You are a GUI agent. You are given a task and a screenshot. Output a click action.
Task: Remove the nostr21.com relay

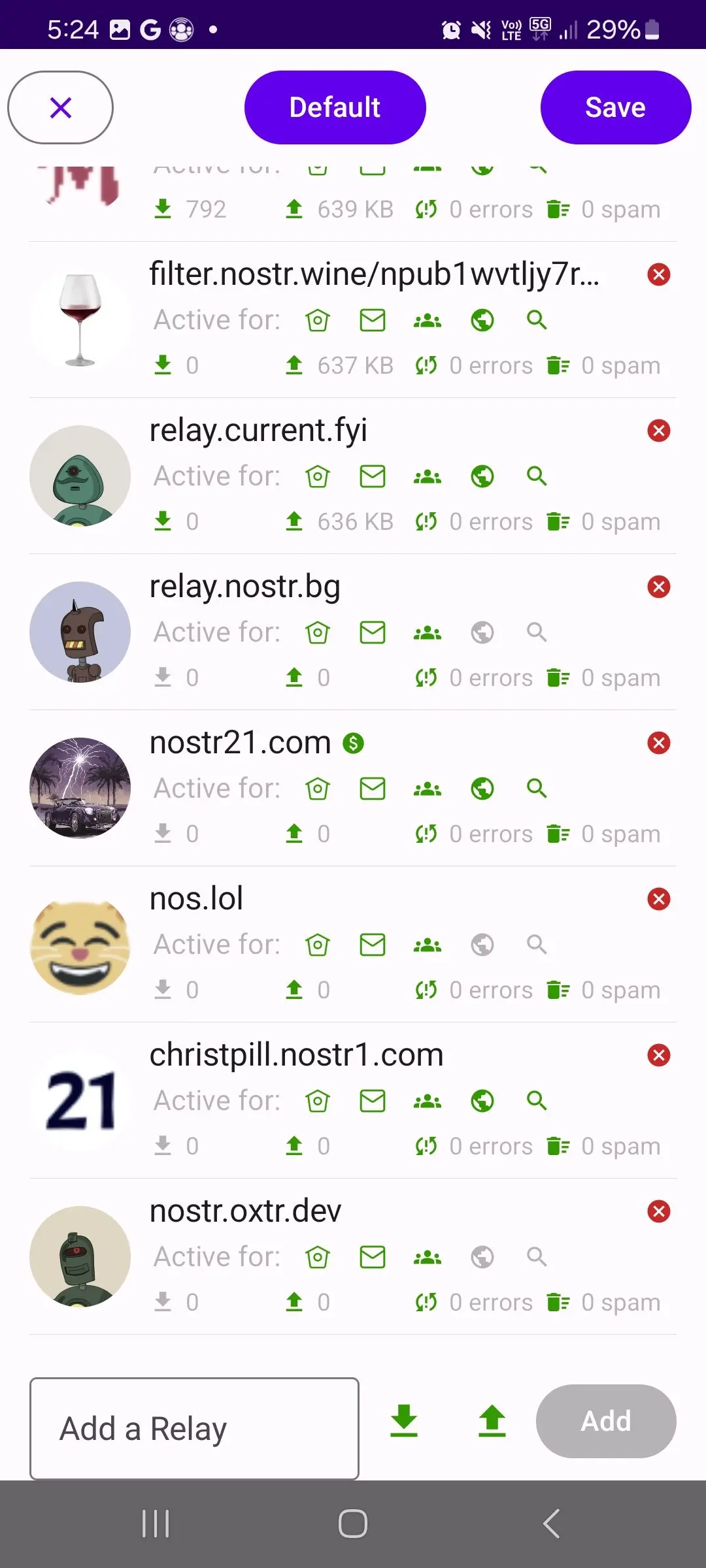658,743
